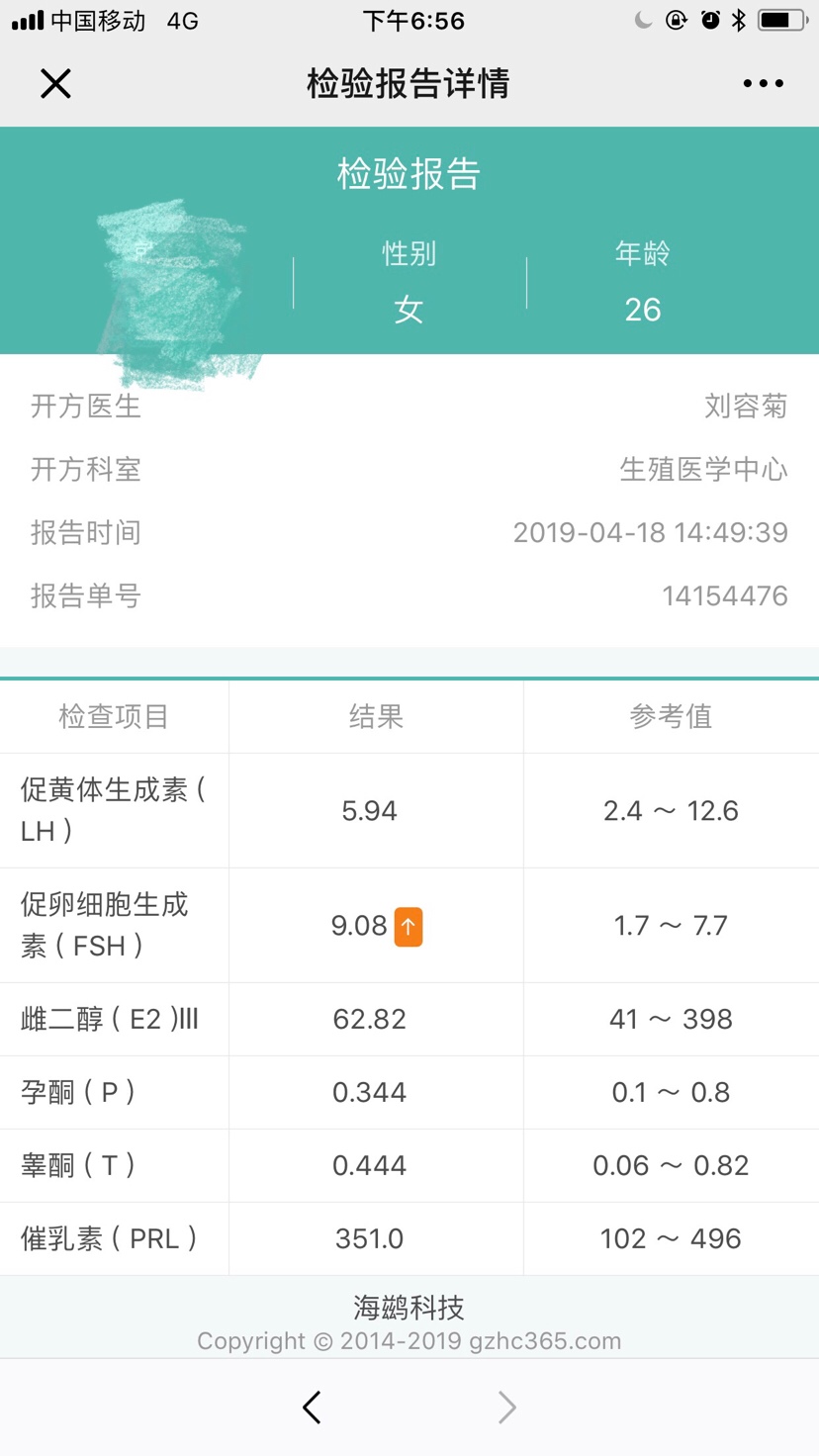Screen dimensions: 819x1456
Task: Select the 参考值 column header
Action: click(671, 717)
